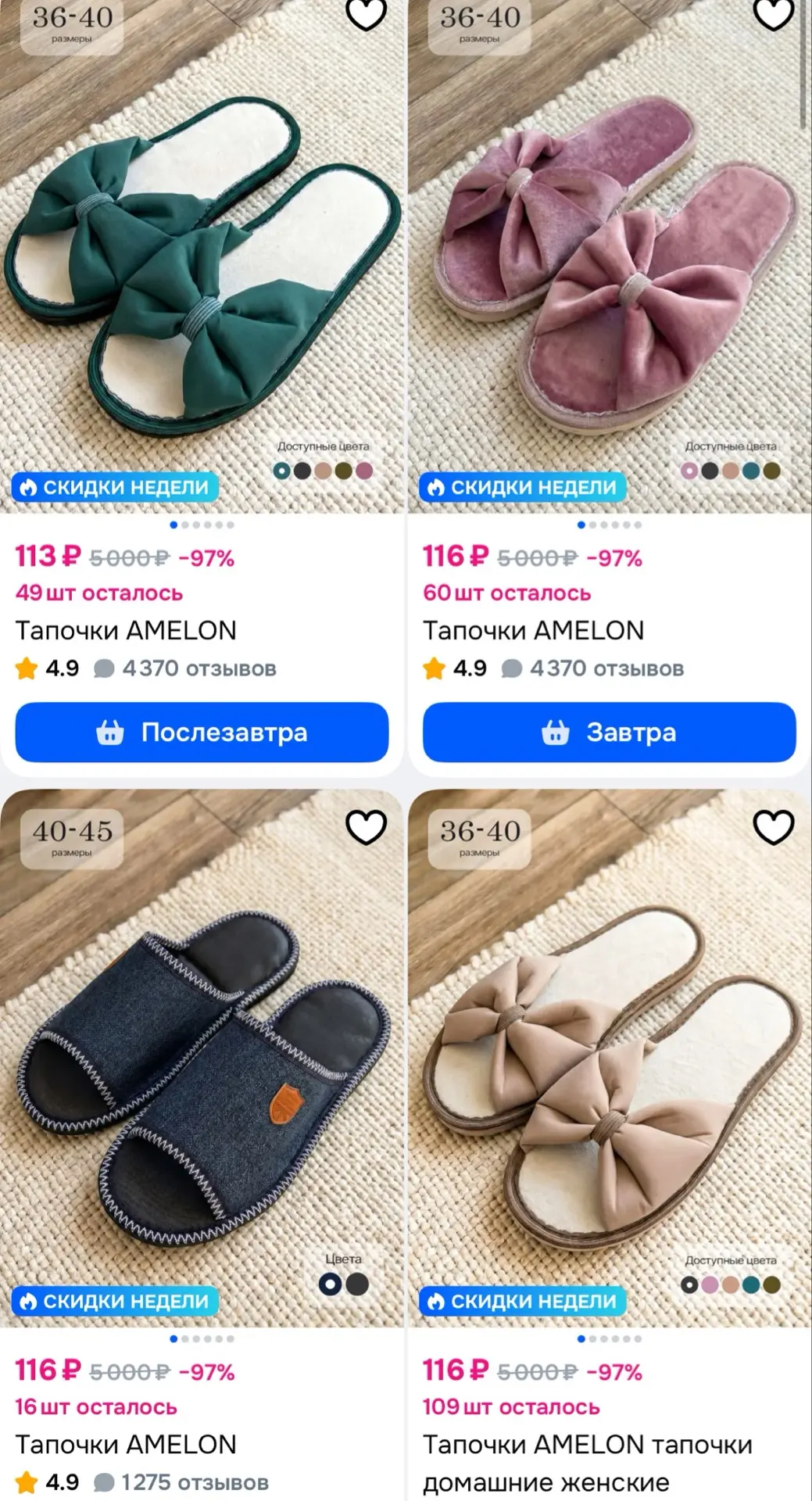Add to cart with Завтра delivery
812x1501 pixels.
click(610, 732)
